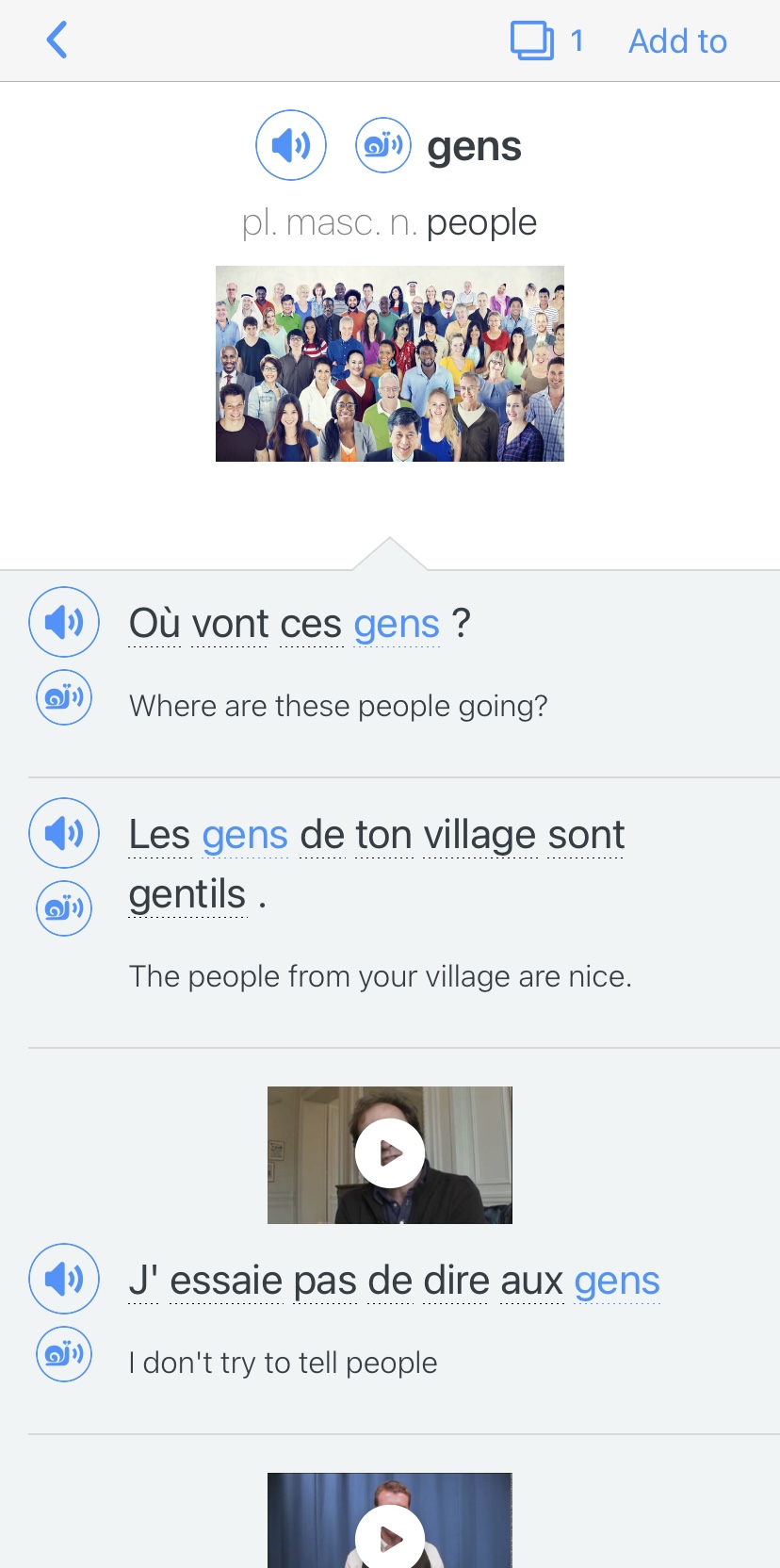Play audio for "Les gens de ton village"
This screenshot has width=780, height=1568.
click(64, 833)
